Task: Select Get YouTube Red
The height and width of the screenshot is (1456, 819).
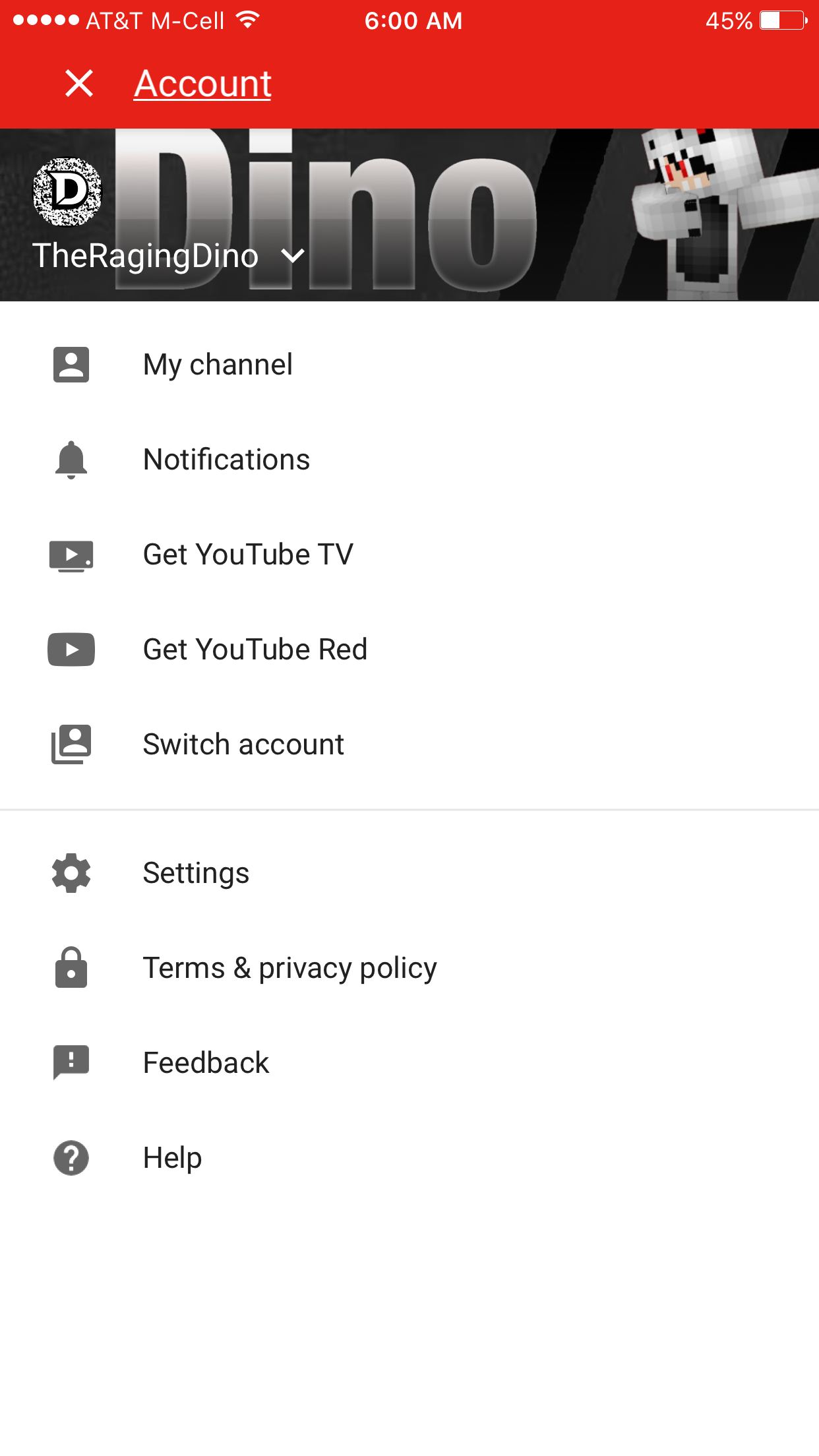Action: (x=409, y=650)
